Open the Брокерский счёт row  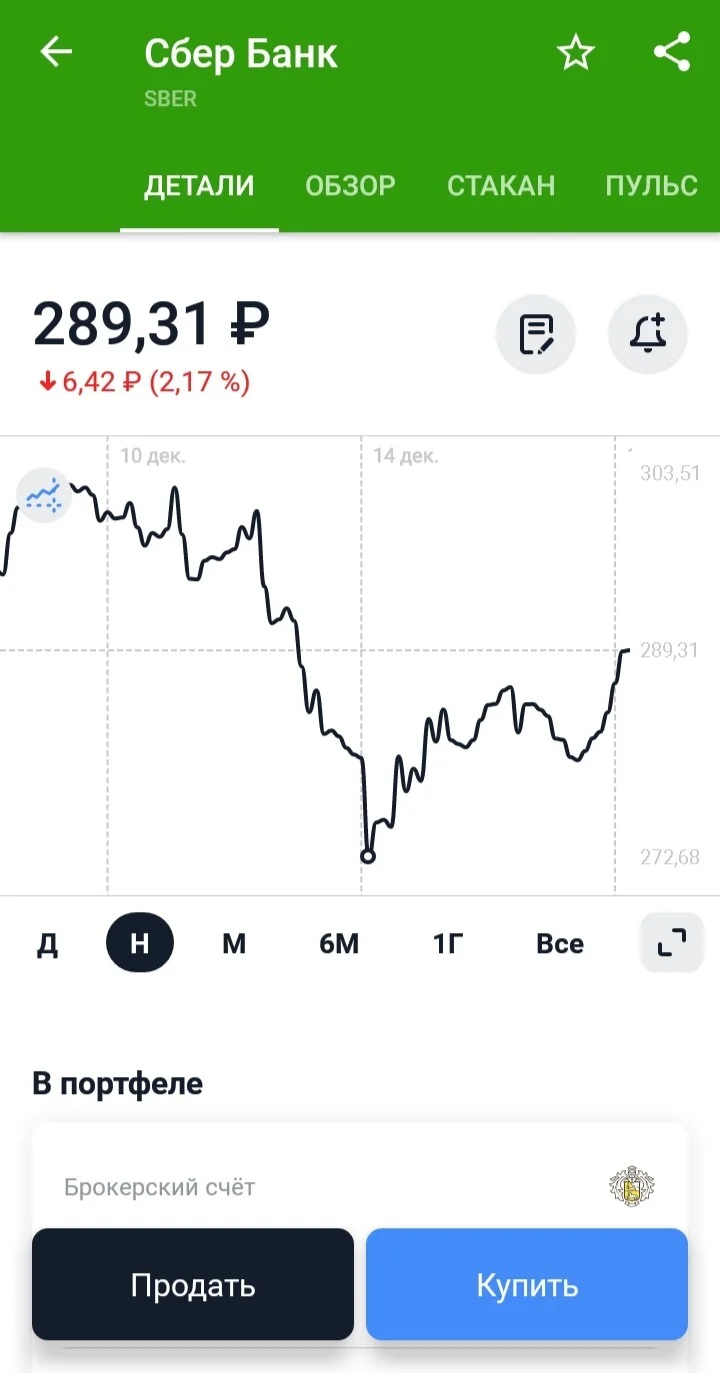[360, 1188]
